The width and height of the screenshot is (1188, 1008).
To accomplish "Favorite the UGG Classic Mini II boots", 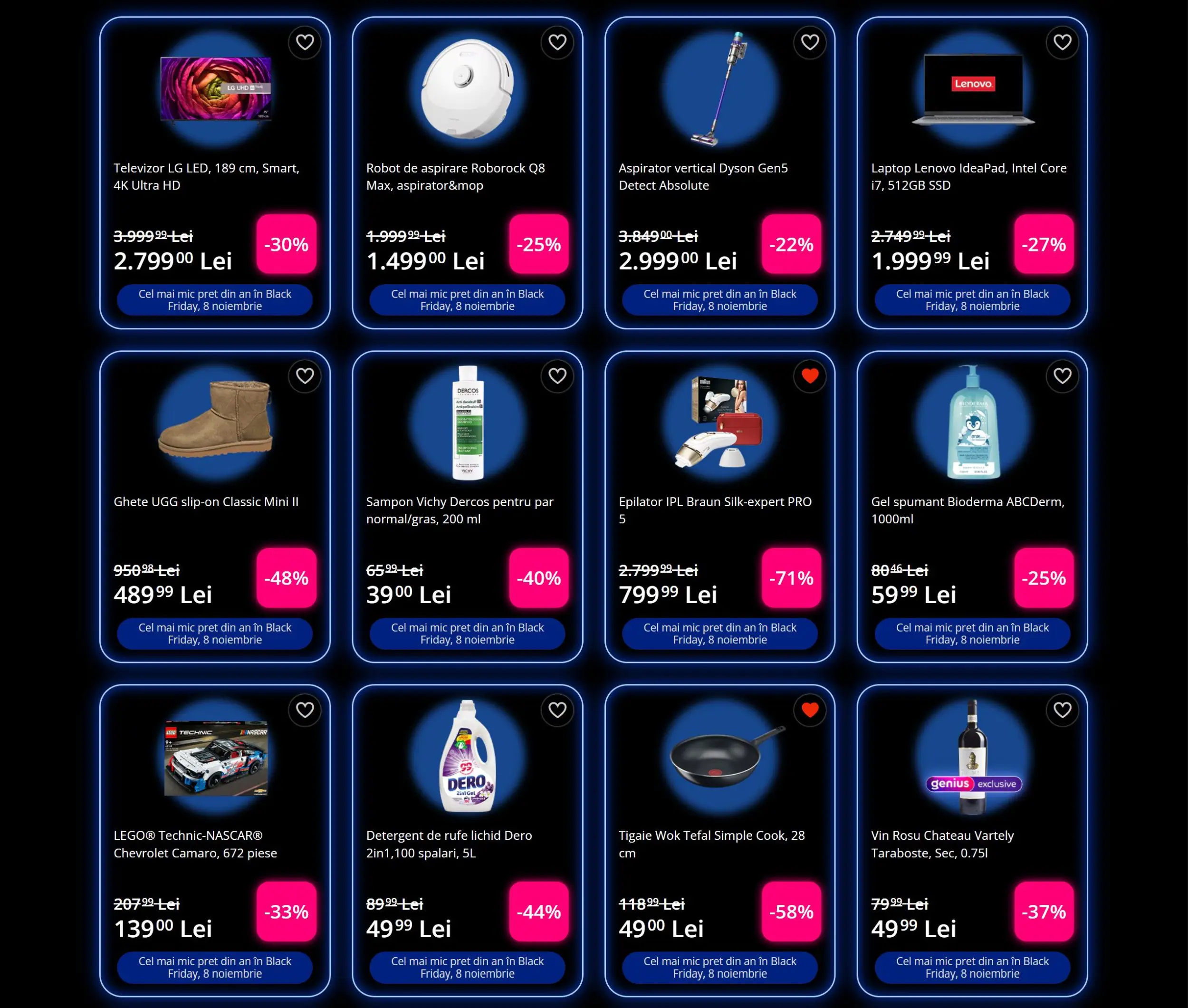I will [x=305, y=376].
